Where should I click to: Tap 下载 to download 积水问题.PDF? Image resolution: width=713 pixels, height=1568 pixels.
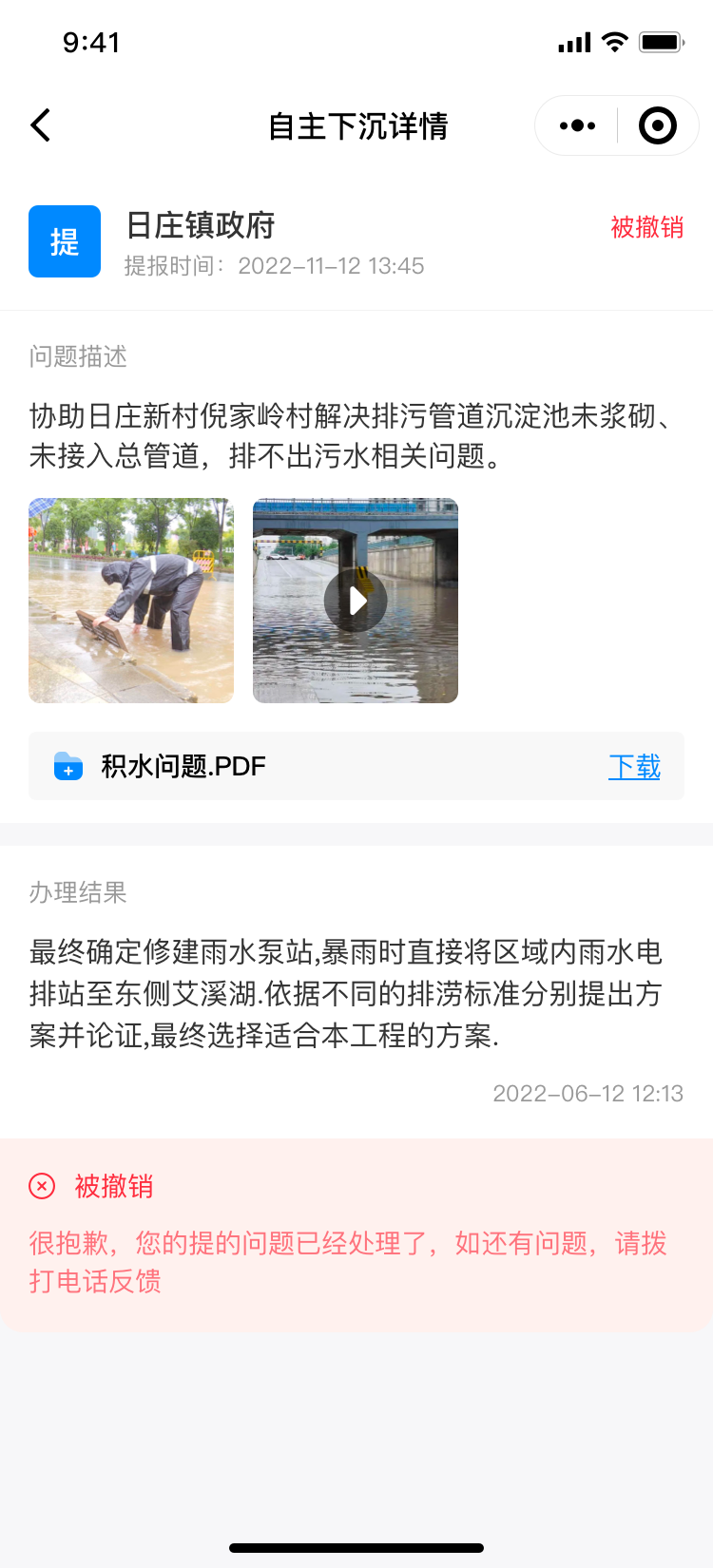click(x=634, y=766)
